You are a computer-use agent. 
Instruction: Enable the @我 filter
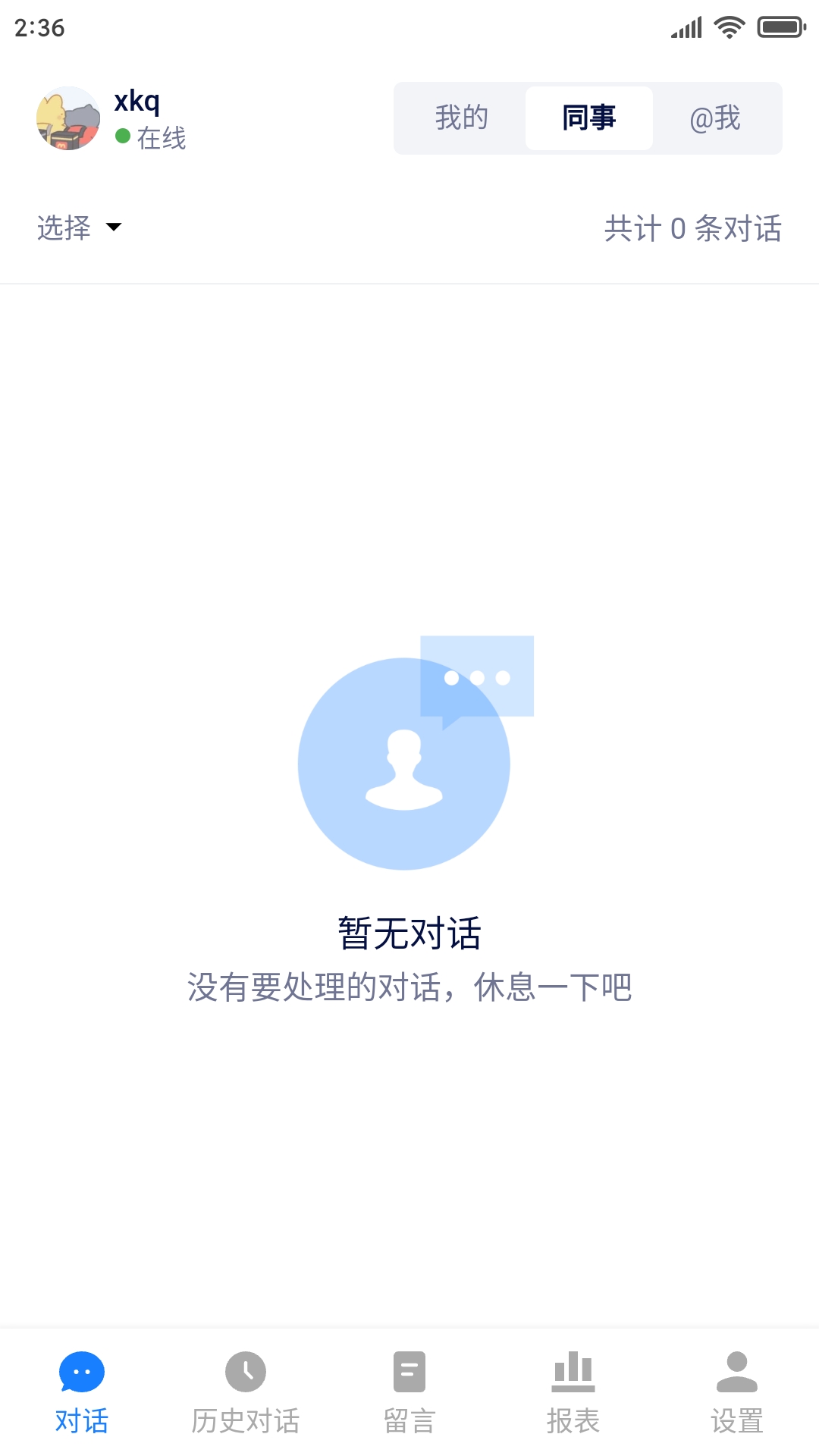click(x=715, y=118)
